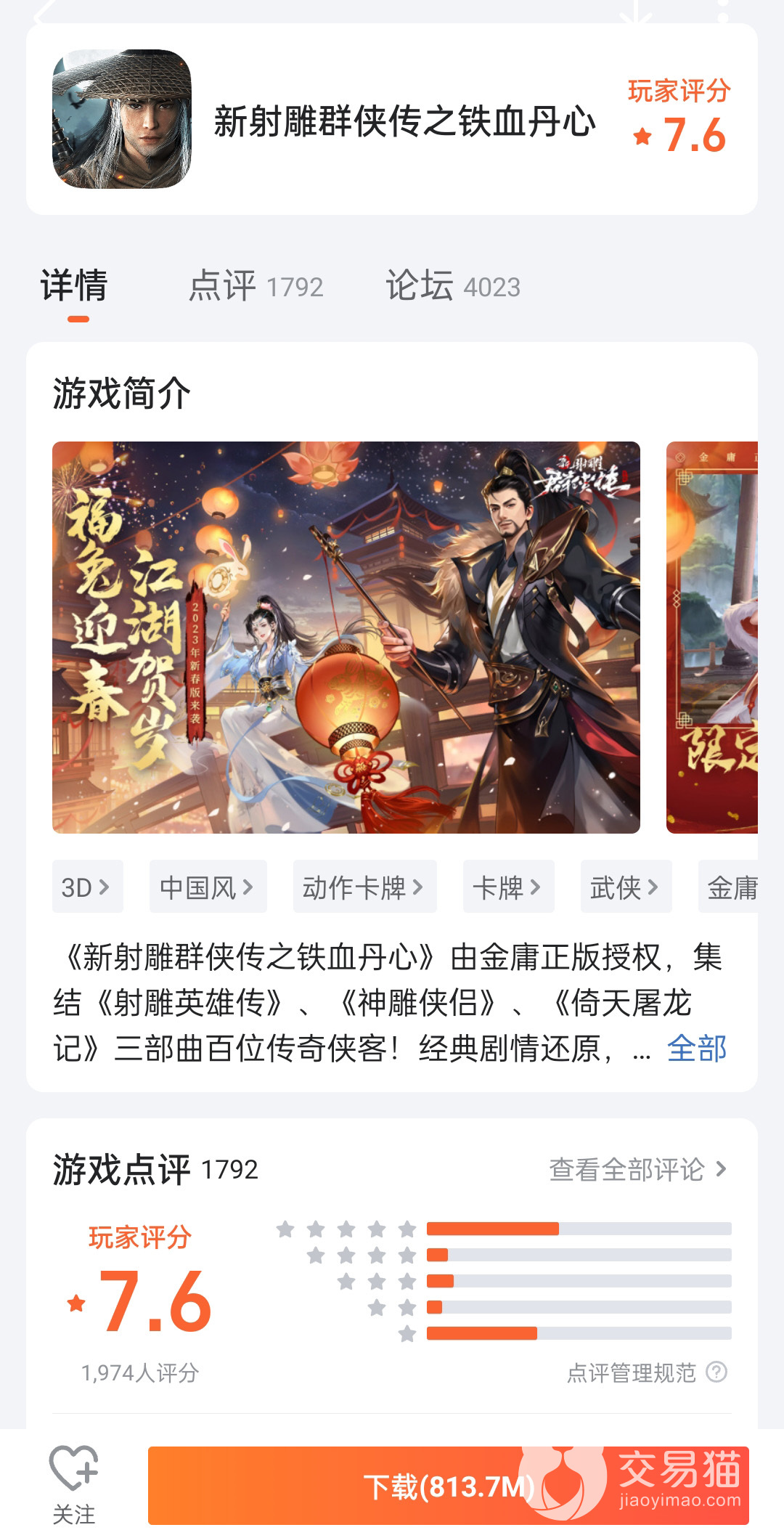Expand the description with 全部
The height and width of the screenshot is (1538, 784).
(696, 1049)
